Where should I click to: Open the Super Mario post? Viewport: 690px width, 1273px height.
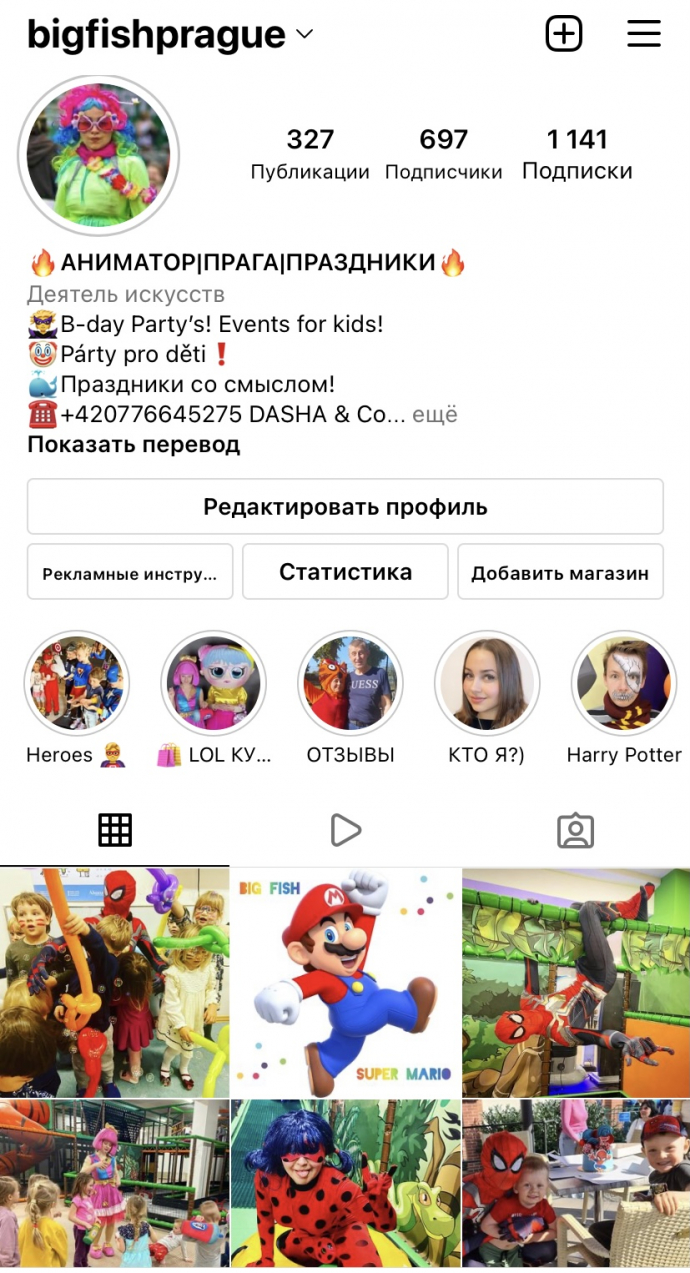(345, 982)
